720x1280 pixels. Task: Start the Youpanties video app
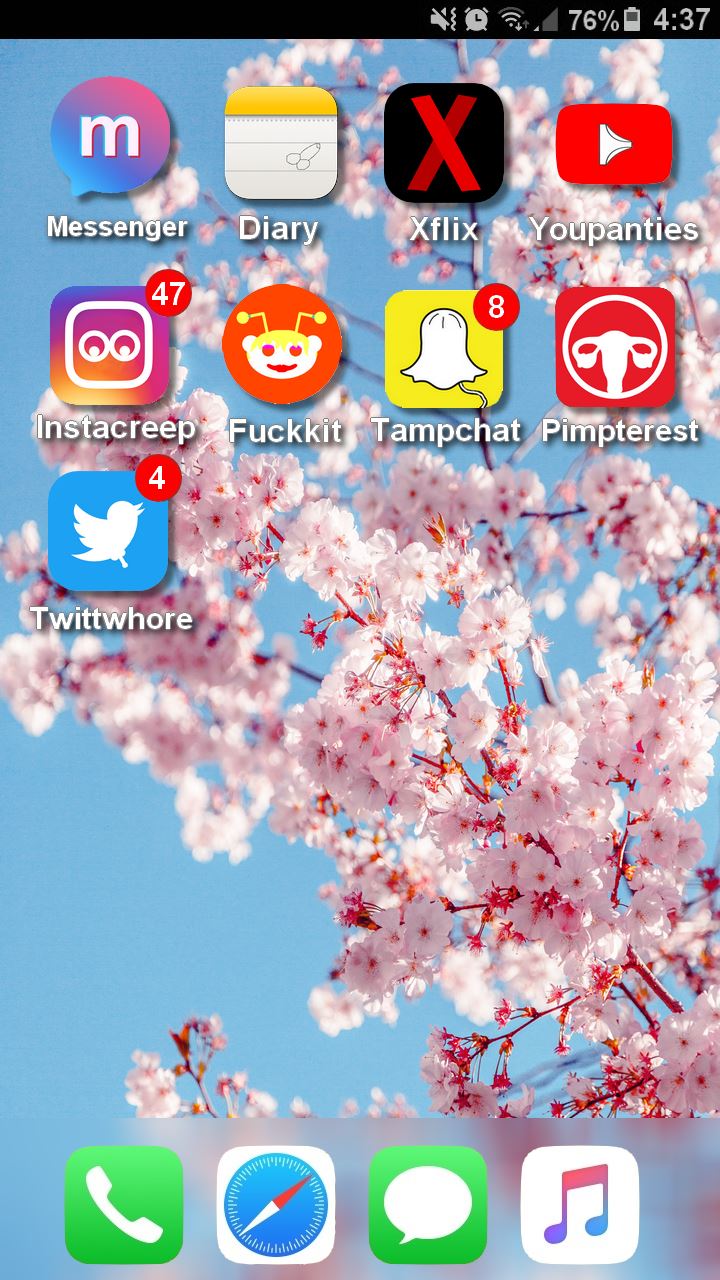614,142
